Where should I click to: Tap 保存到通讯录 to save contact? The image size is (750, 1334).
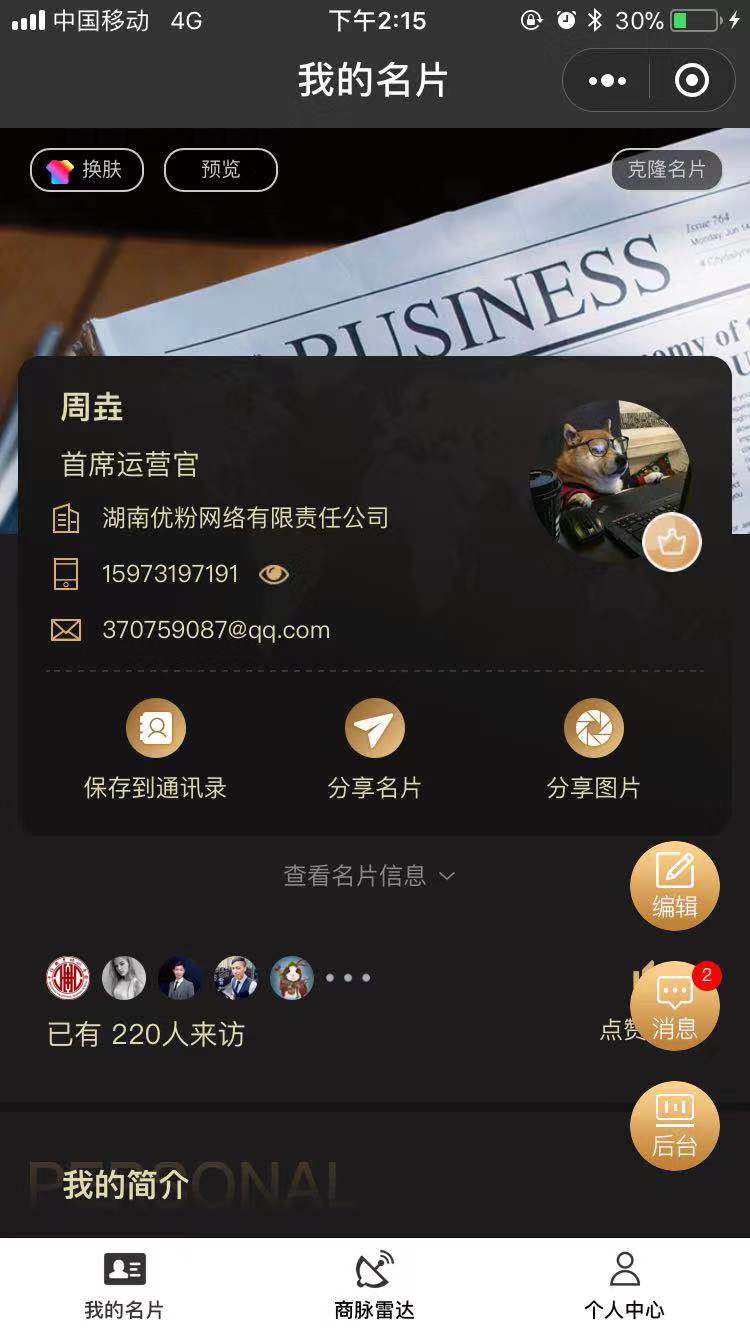coord(155,749)
